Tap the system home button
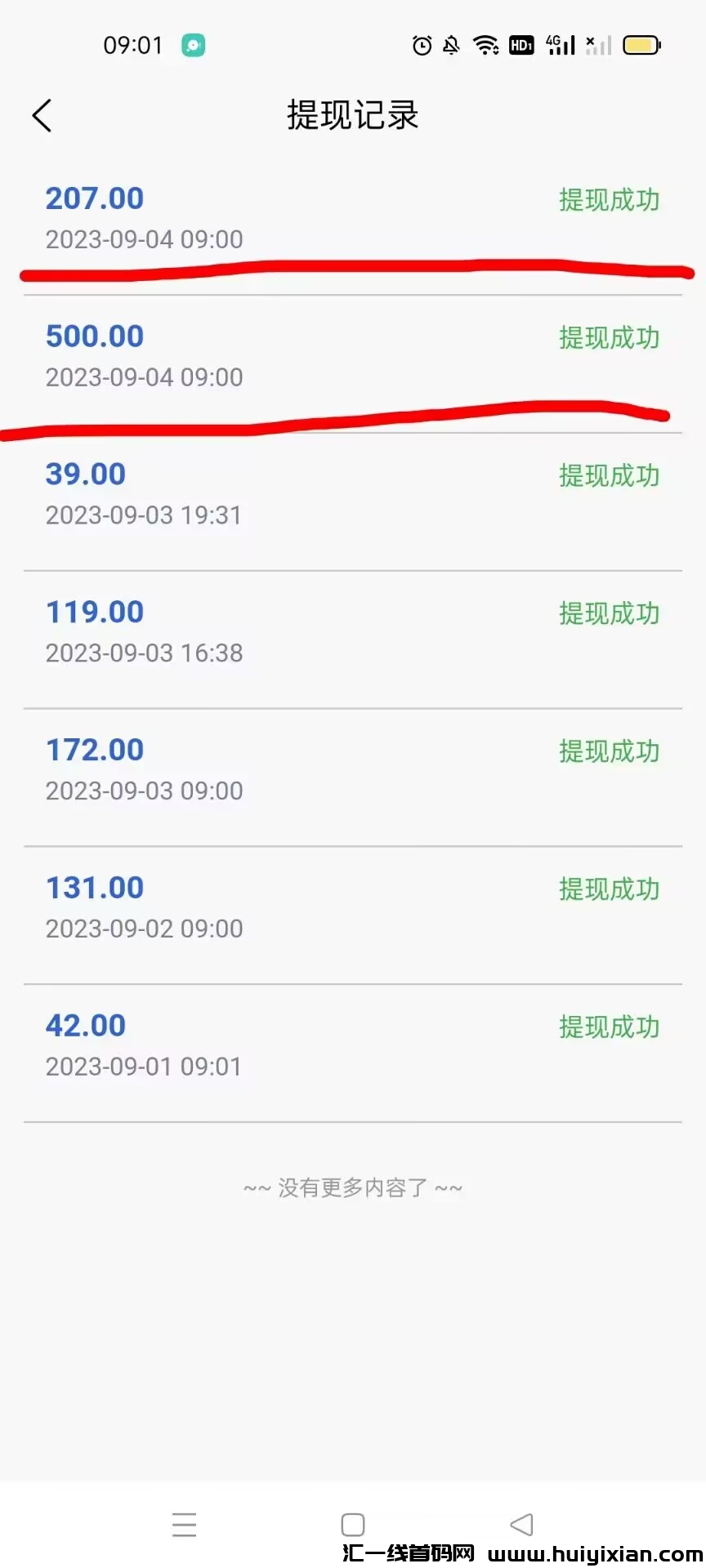Image resolution: width=706 pixels, height=1568 pixels. [x=353, y=1524]
